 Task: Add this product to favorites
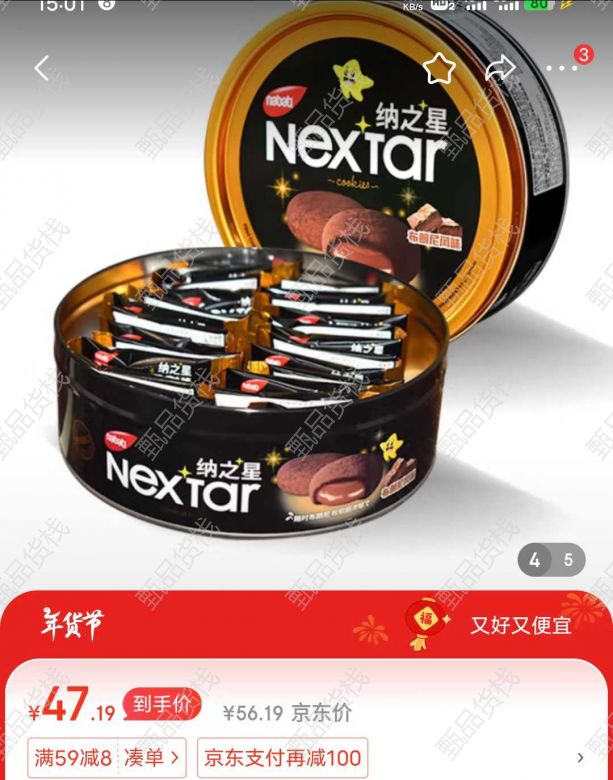coord(439,68)
